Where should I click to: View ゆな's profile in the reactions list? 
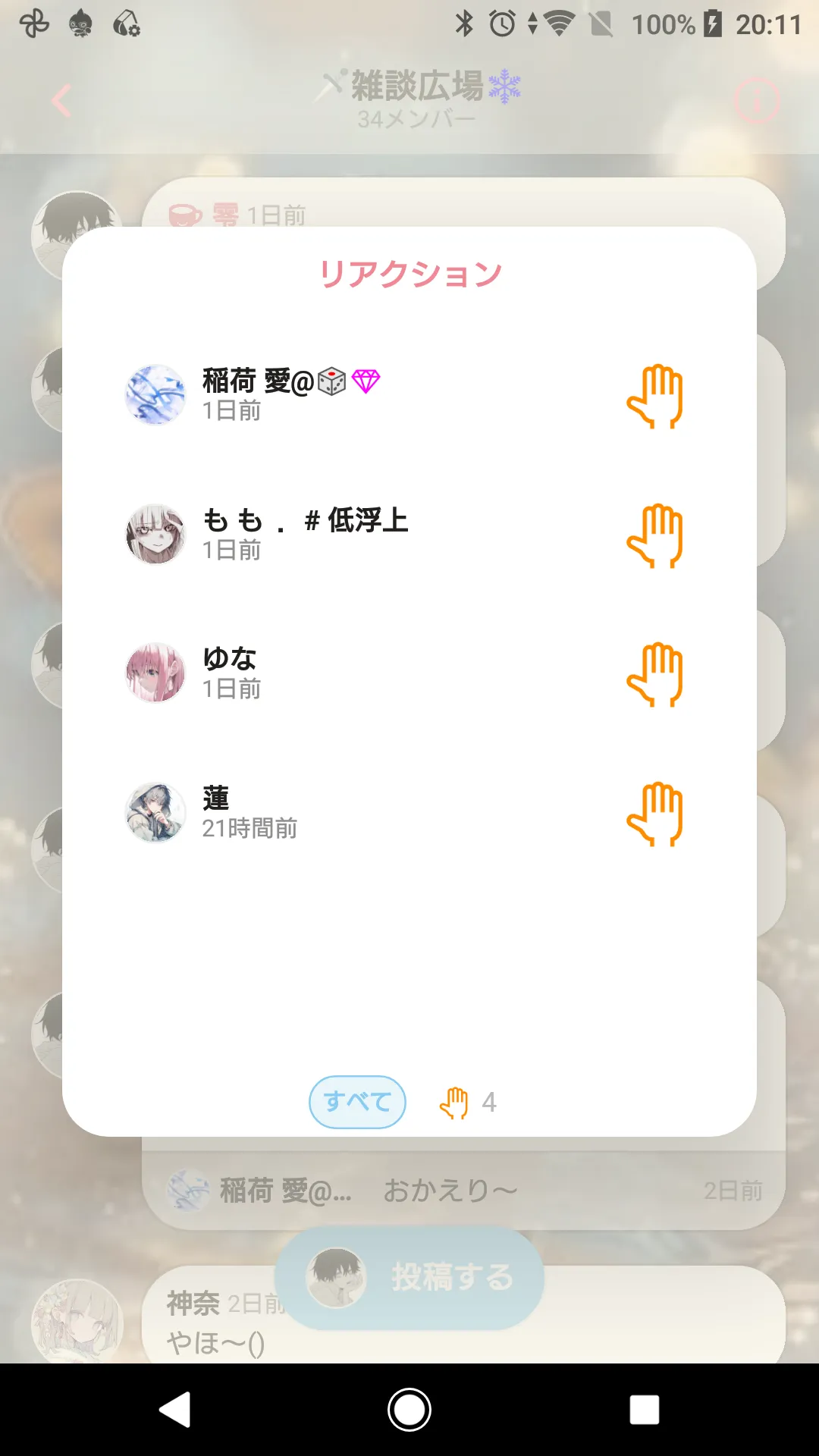155,673
